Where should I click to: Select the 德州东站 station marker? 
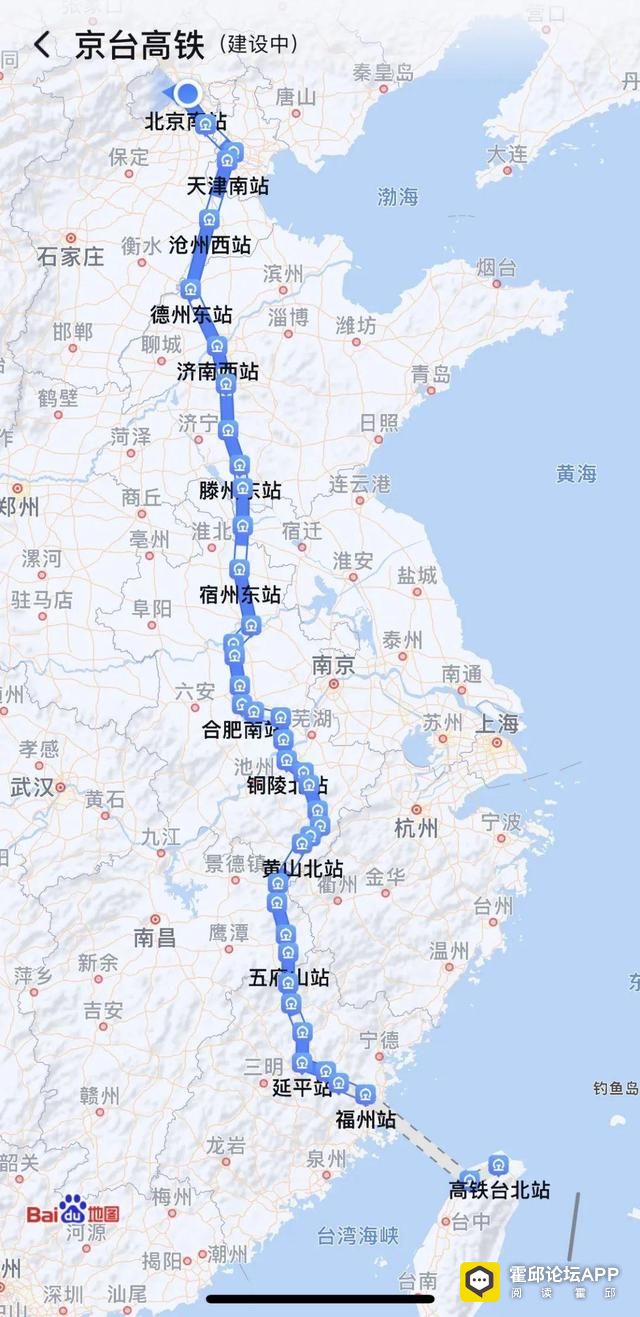click(190, 290)
